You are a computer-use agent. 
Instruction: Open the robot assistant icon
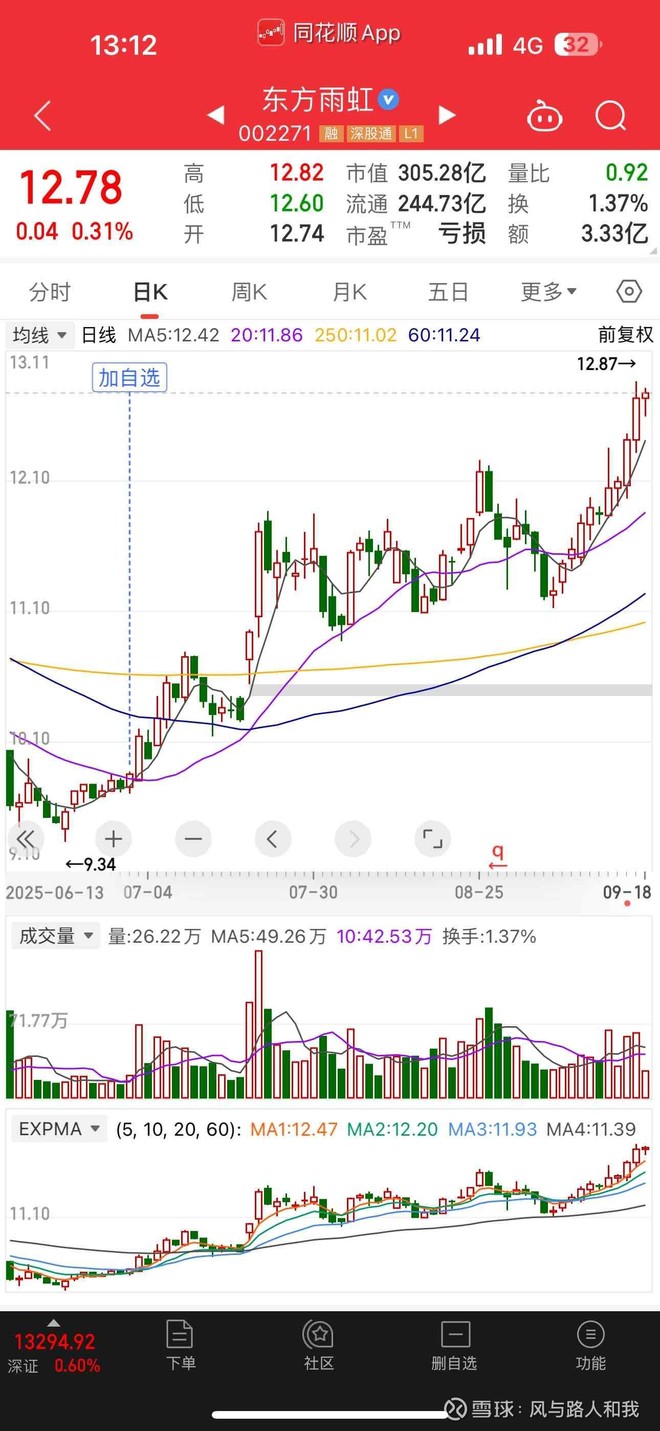(x=544, y=116)
